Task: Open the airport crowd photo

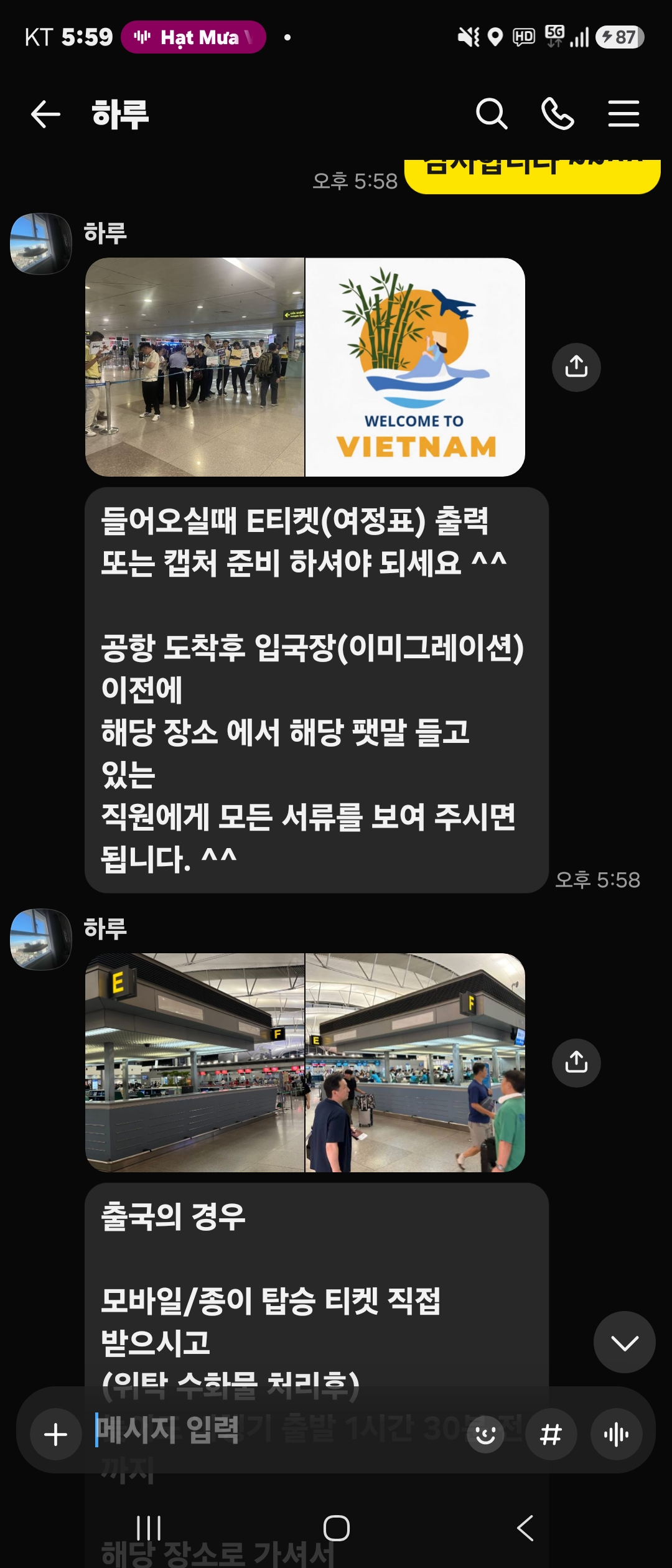Action: tap(195, 367)
